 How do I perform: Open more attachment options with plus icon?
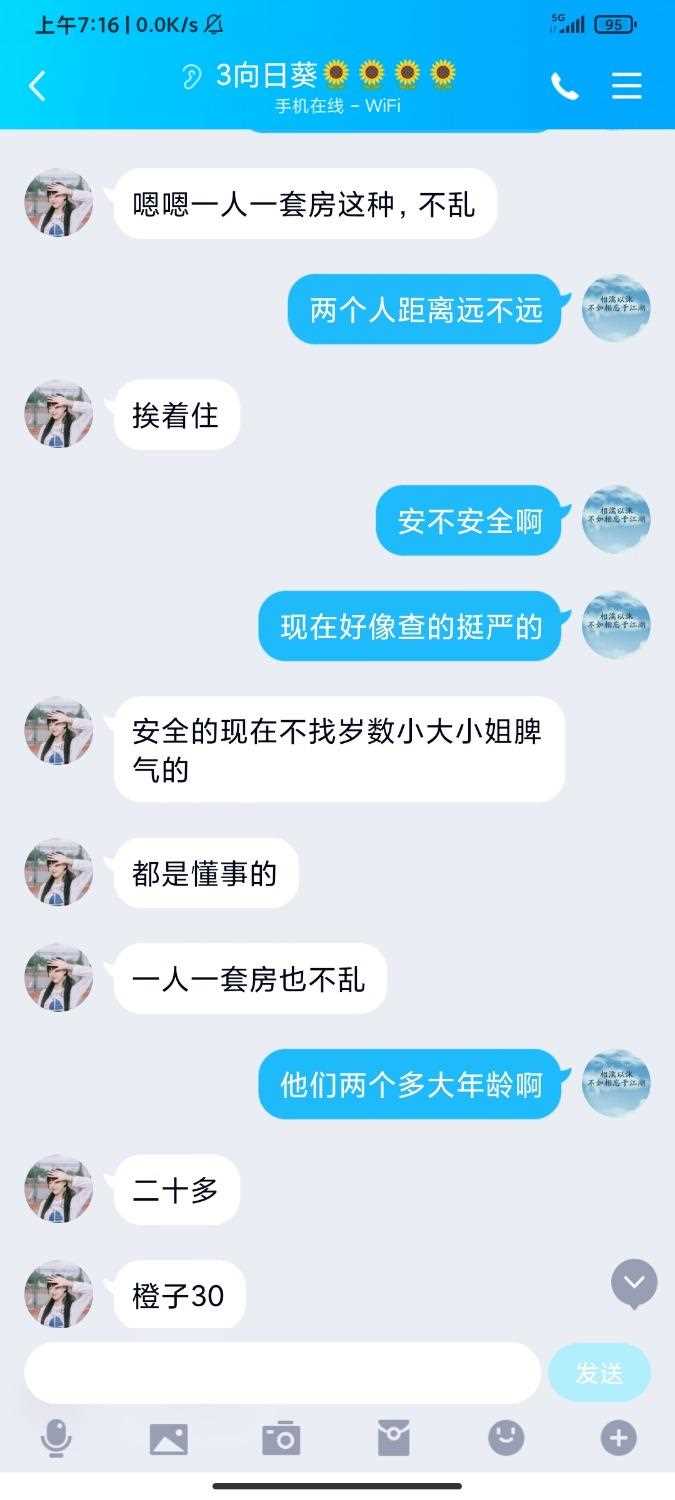coord(618,1438)
